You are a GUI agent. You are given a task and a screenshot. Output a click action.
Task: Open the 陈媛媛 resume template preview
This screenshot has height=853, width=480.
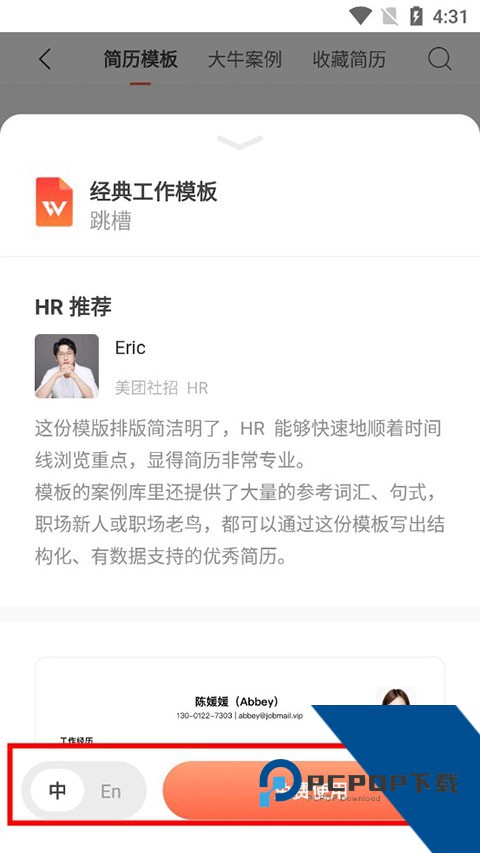tap(240, 701)
